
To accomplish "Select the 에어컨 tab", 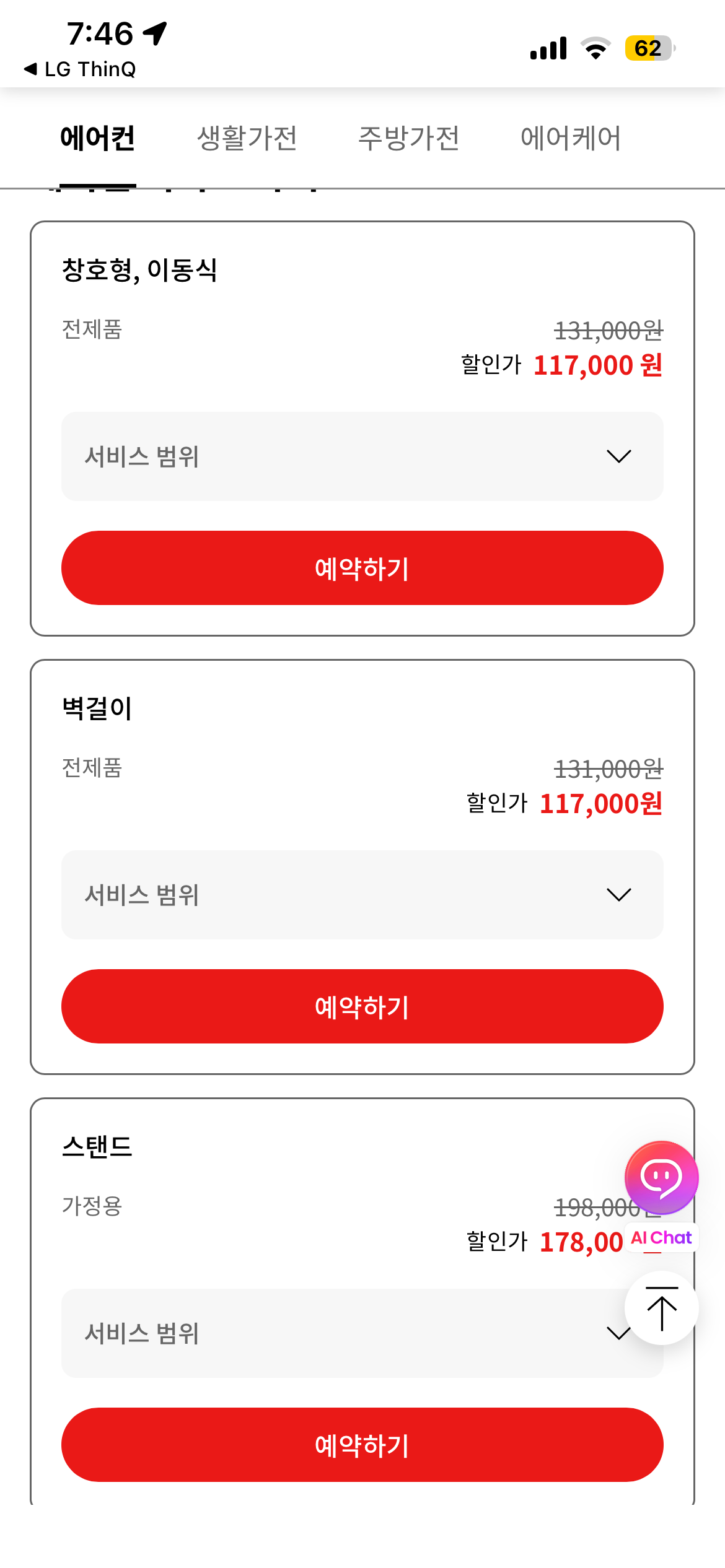I will [98, 138].
